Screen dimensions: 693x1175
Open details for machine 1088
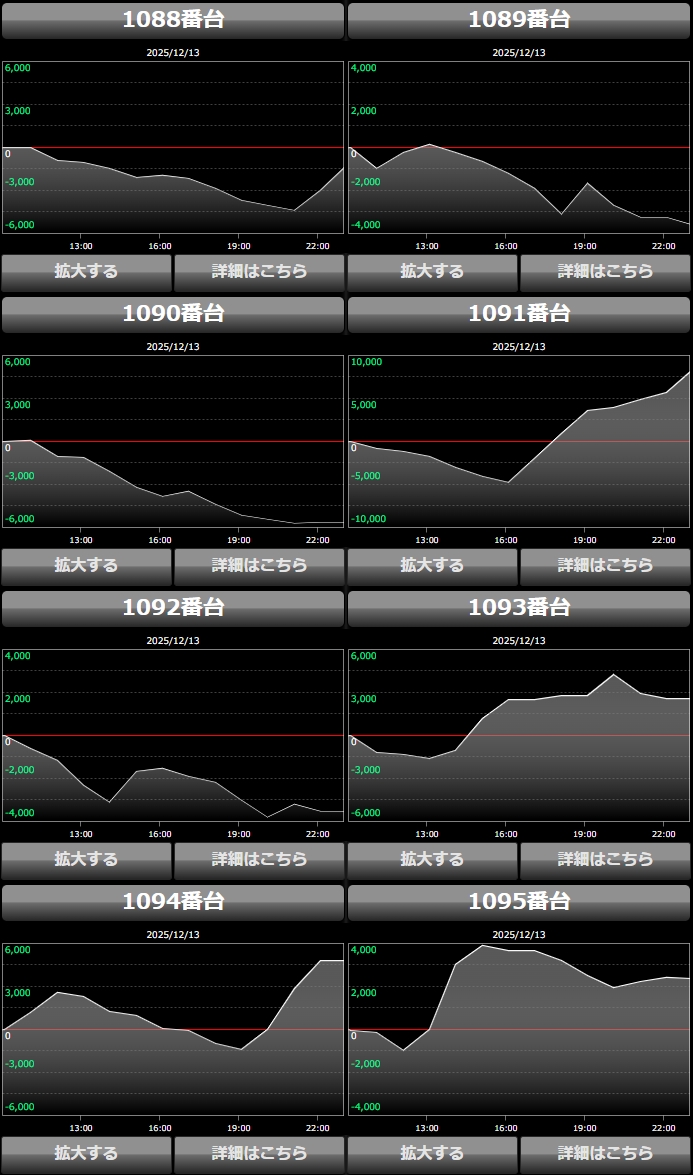259,271
